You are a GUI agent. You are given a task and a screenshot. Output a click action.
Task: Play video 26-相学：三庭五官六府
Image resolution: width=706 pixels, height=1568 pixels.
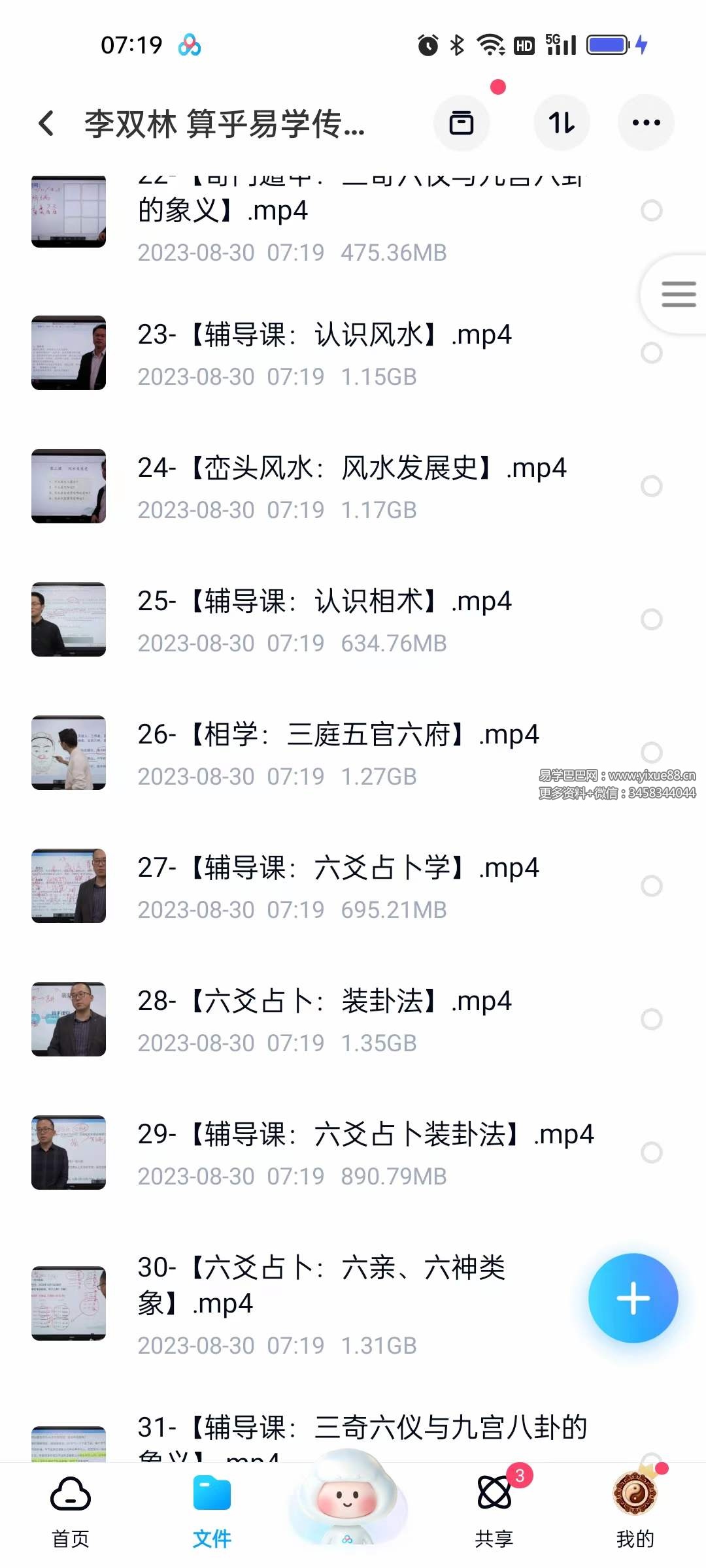point(337,735)
